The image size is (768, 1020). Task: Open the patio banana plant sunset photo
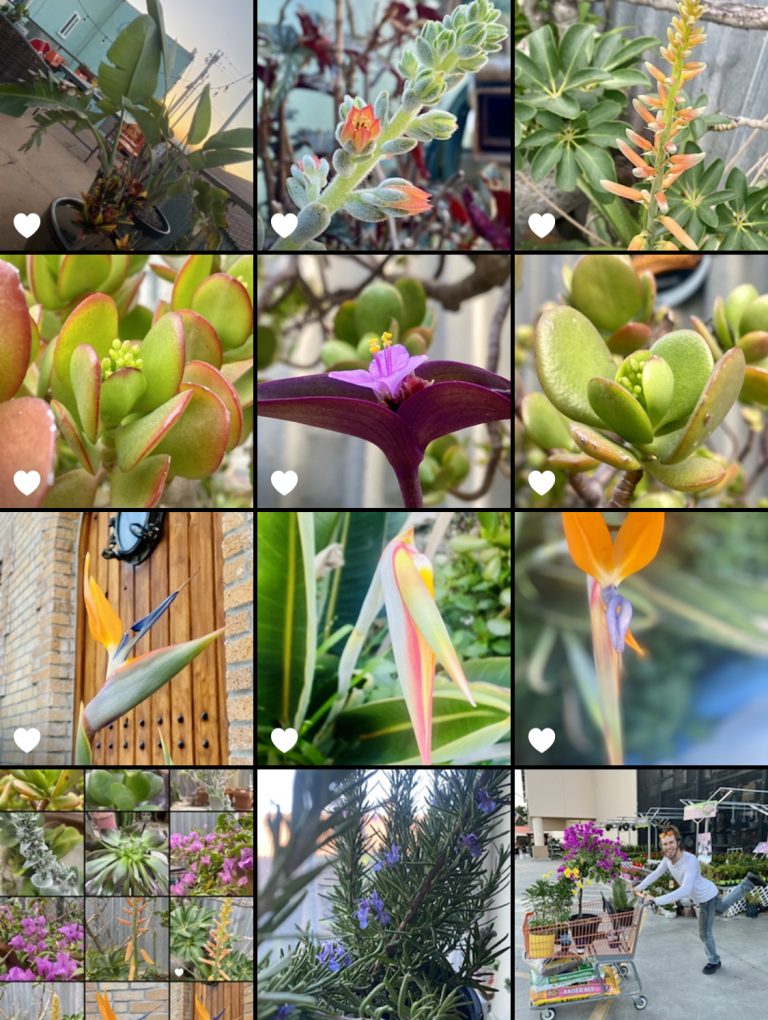(x=126, y=124)
